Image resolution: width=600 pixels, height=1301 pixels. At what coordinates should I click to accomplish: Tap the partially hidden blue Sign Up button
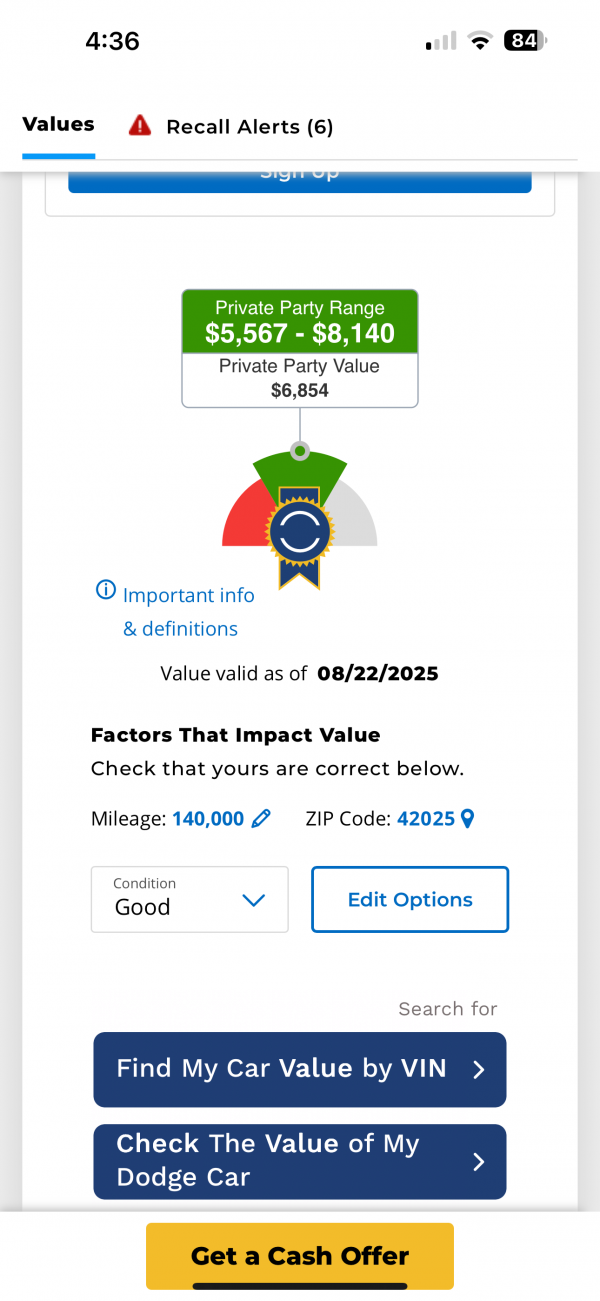point(300,182)
